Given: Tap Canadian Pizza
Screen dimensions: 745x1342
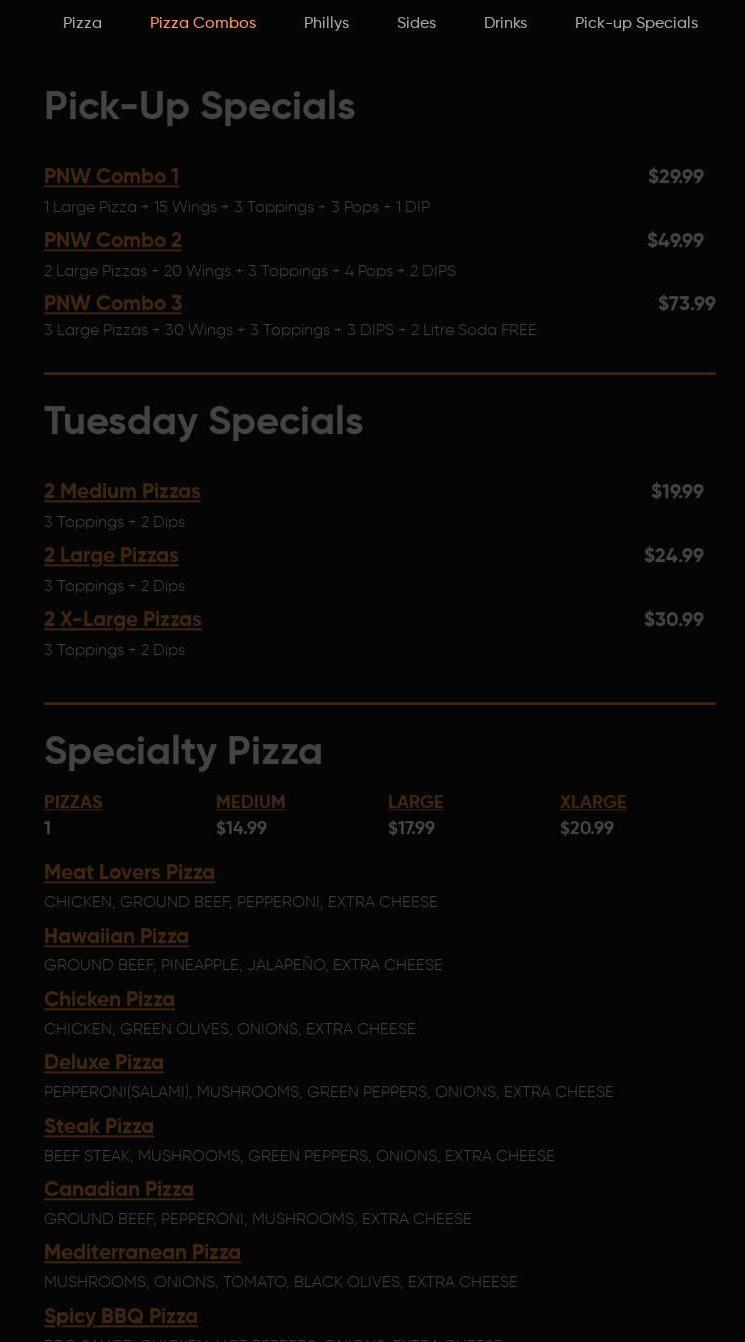Looking at the screenshot, I should pos(118,1190).
